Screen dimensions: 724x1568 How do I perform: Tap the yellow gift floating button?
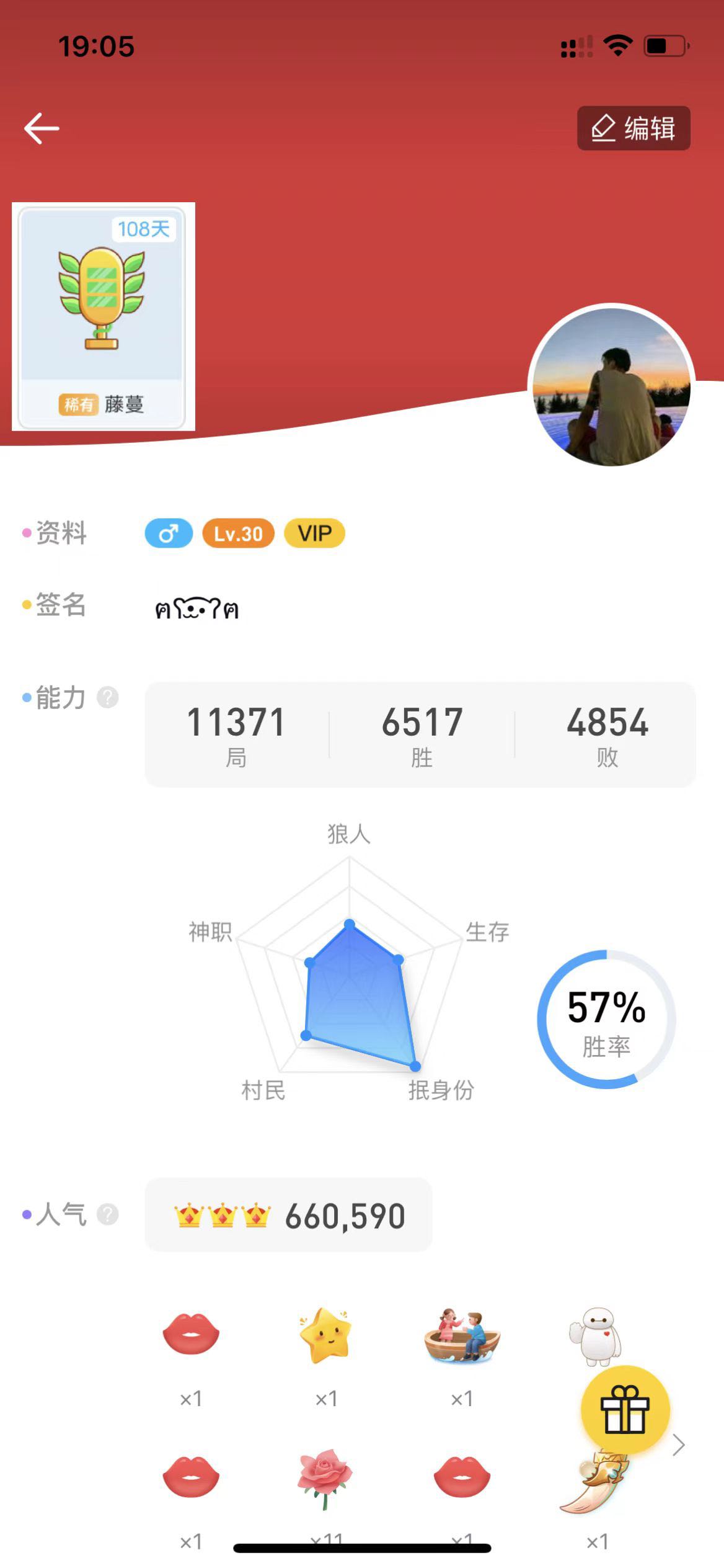[625, 1409]
